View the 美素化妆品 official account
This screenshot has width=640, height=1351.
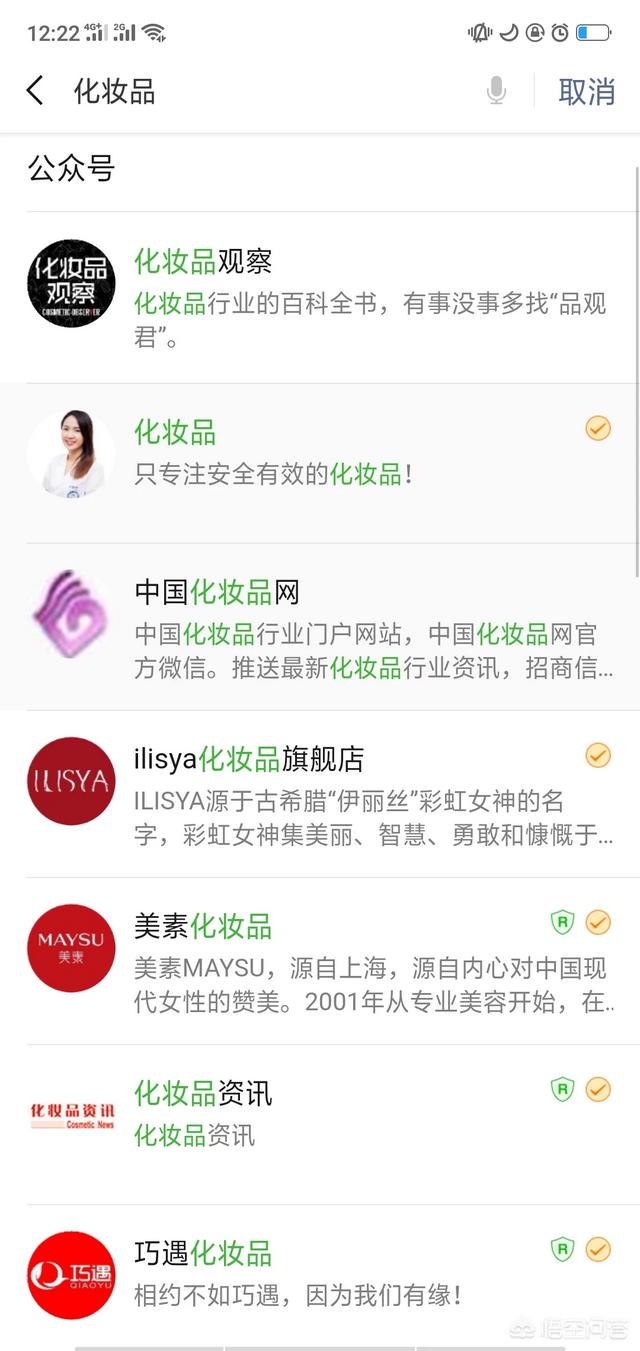[x=320, y=961]
